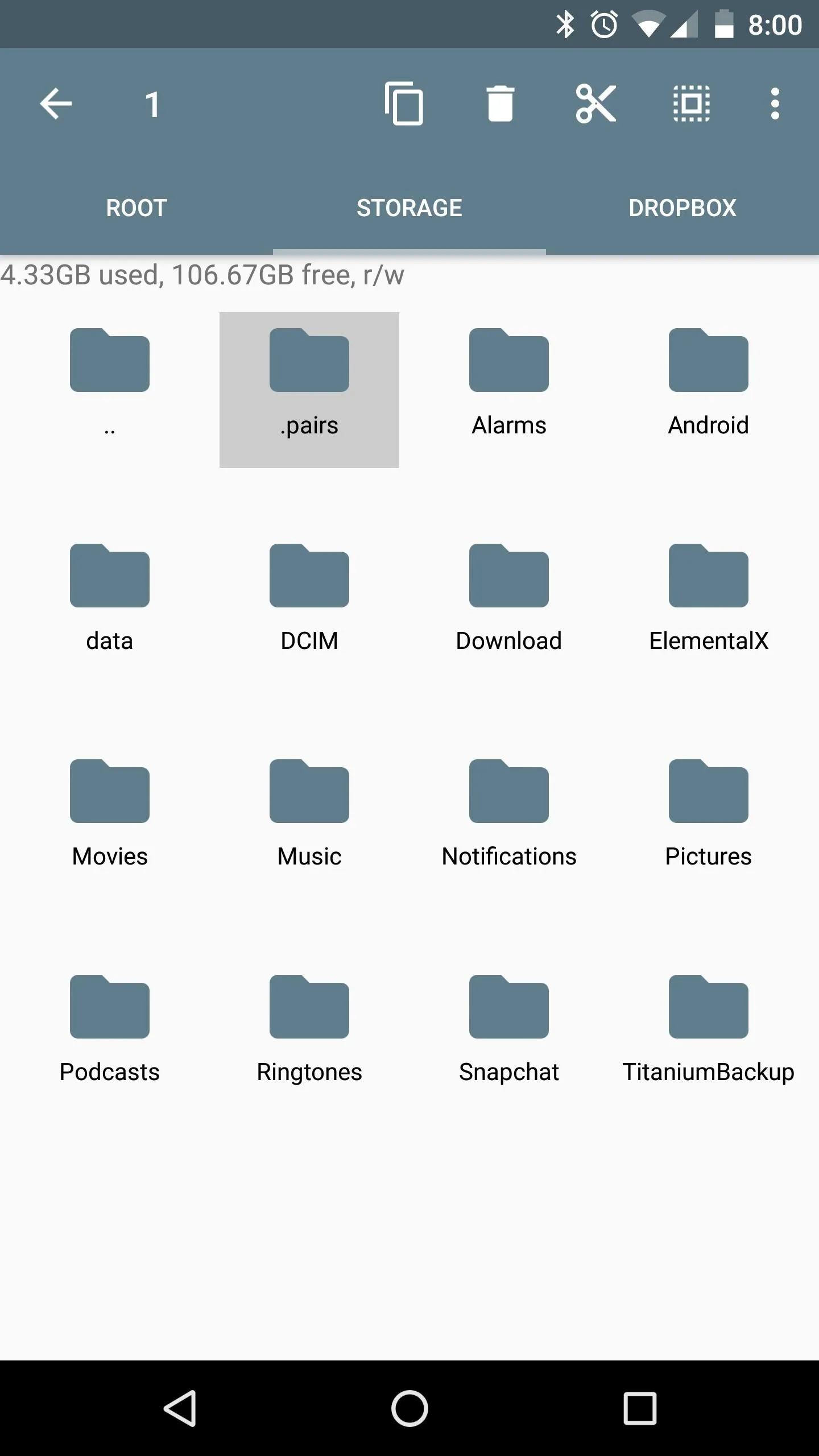This screenshot has height=1456, width=819.
Task: Select the TitaniumBackup folder
Action: [709, 1037]
